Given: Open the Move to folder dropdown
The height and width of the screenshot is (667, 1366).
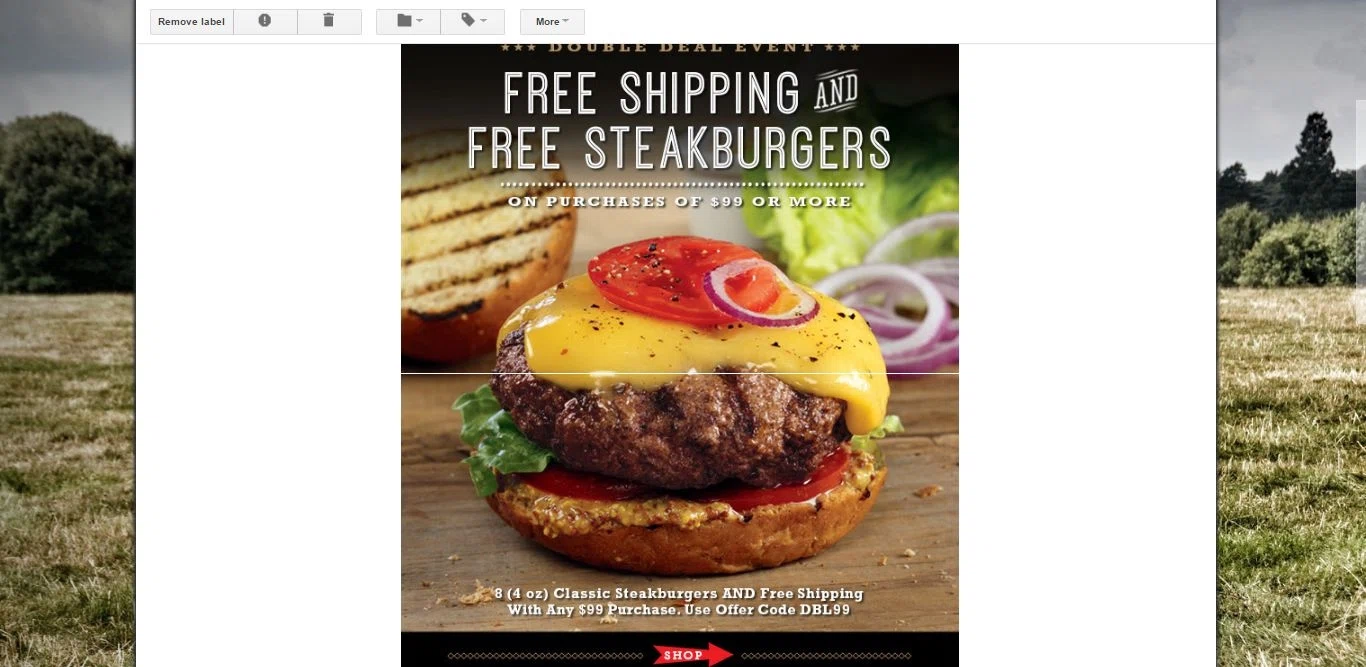Looking at the screenshot, I should coord(408,21).
